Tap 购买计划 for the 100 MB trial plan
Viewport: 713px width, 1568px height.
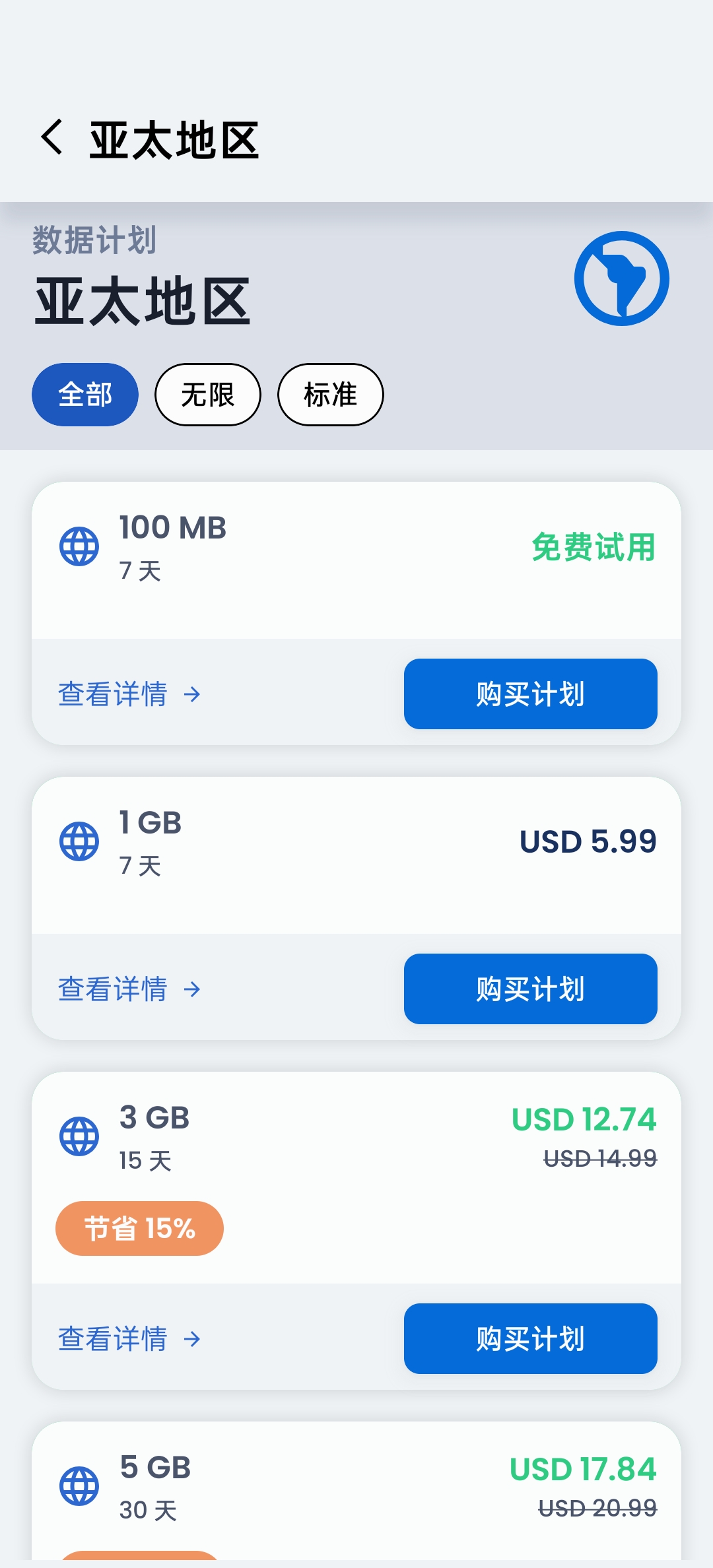click(529, 694)
